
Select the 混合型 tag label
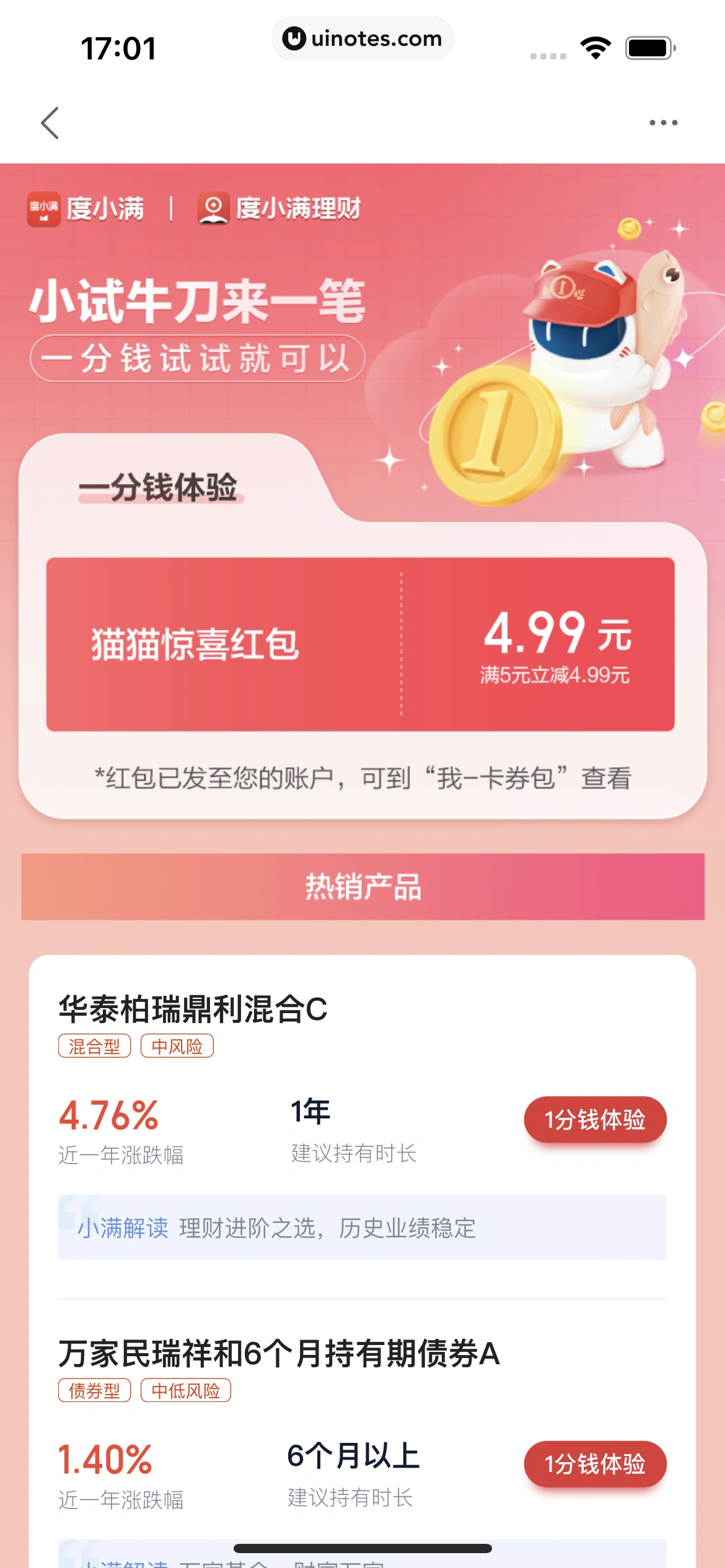click(95, 1046)
